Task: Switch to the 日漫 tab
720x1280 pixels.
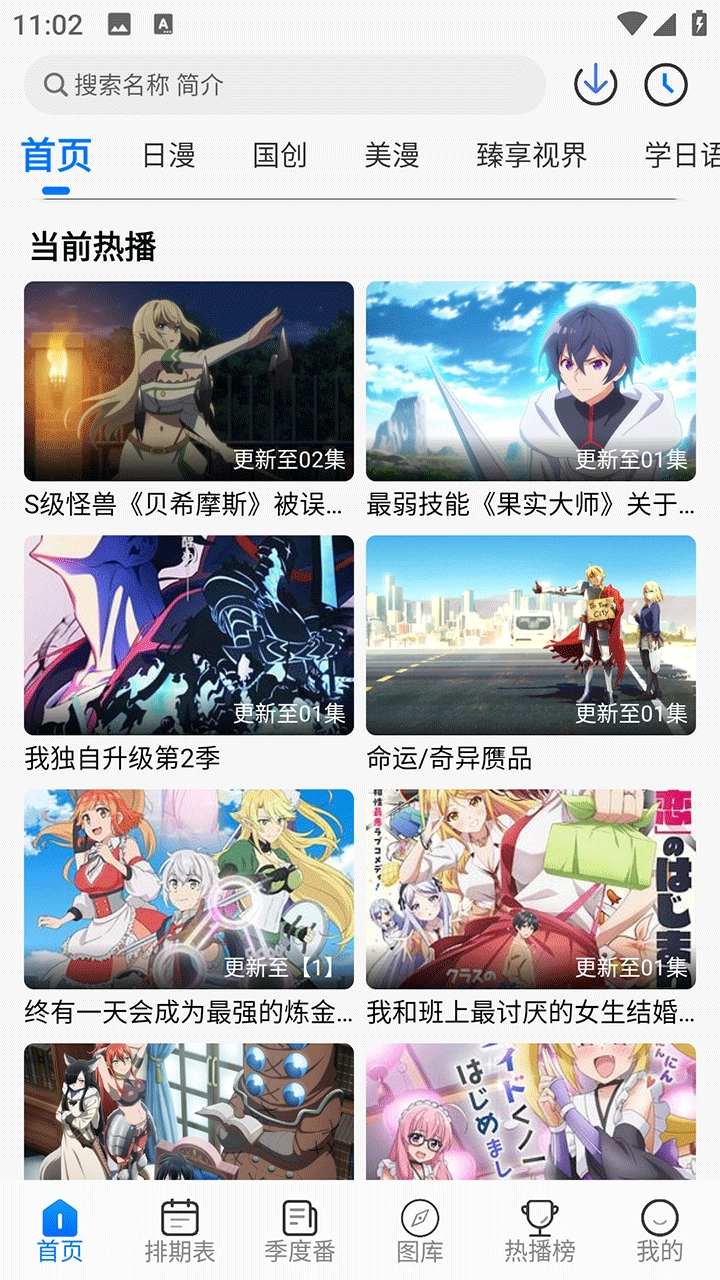Action: click(168, 156)
